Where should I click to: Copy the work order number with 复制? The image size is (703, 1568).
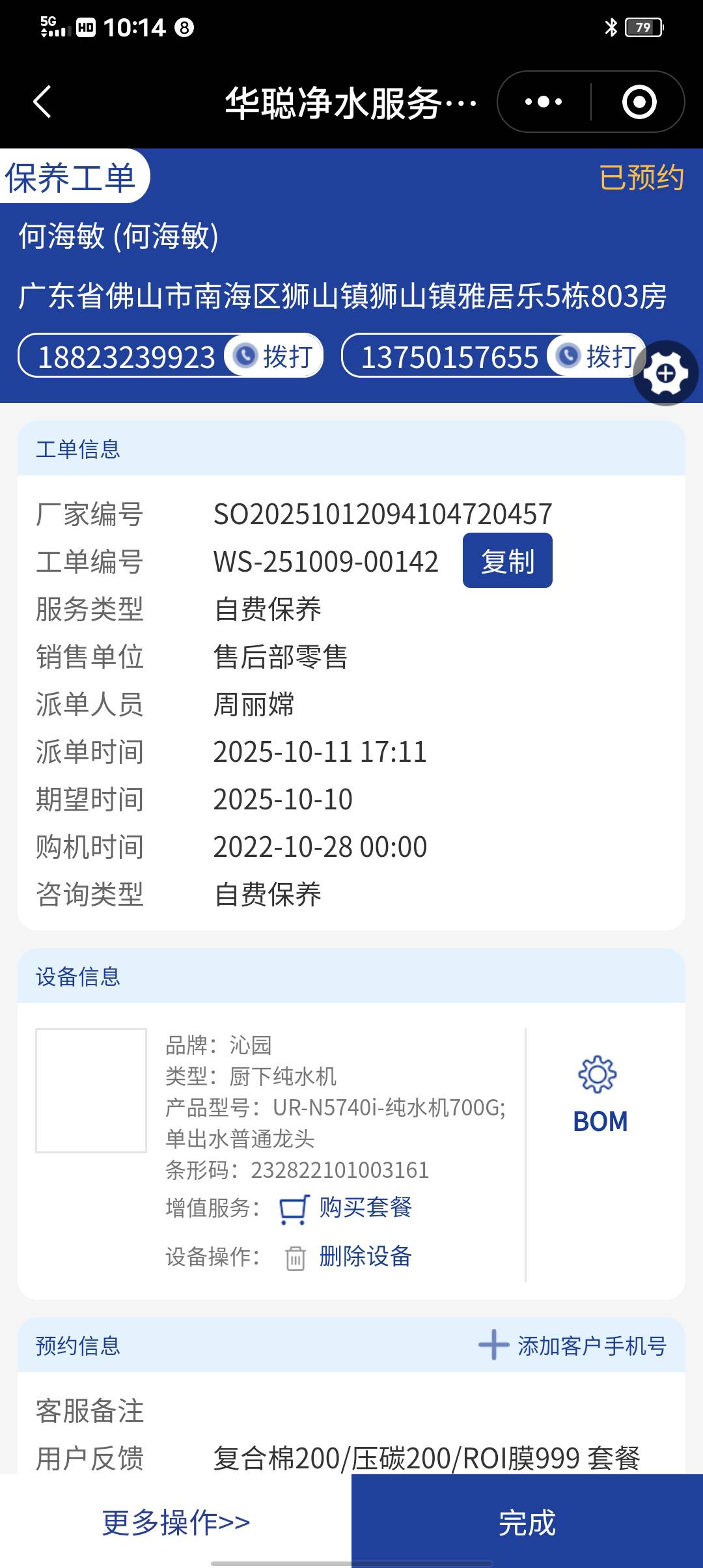[507, 561]
